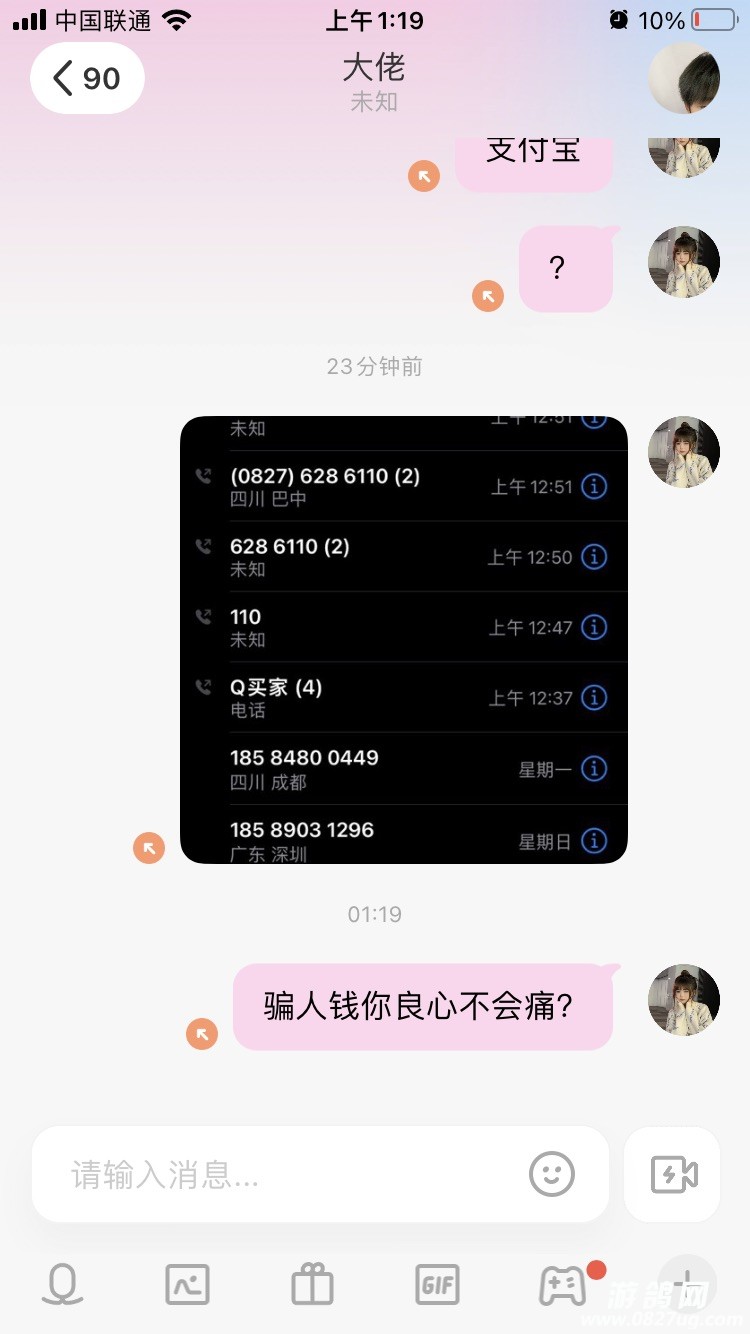Open the emoji picker
Image resolution: width=750 pixels, height=1334 pixels.
click(552, 1174)
